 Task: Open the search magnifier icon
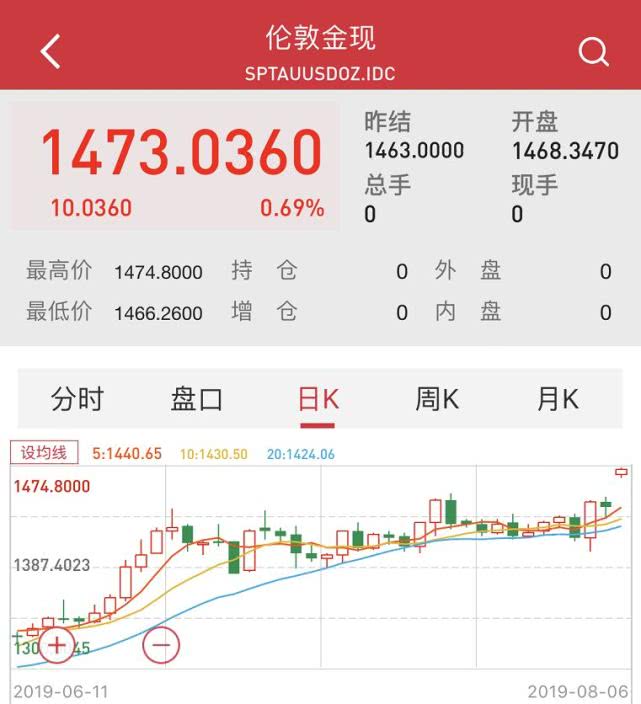coord(593,51)
